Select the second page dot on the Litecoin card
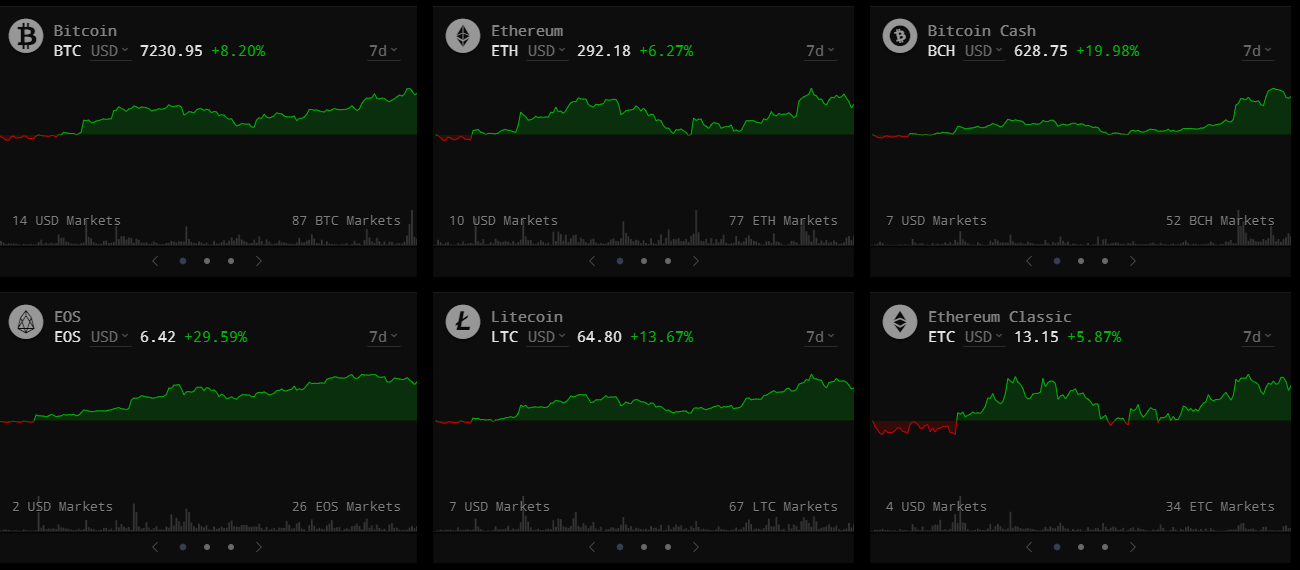Screen dimensions: 1300x570 (x=644, y=547)
